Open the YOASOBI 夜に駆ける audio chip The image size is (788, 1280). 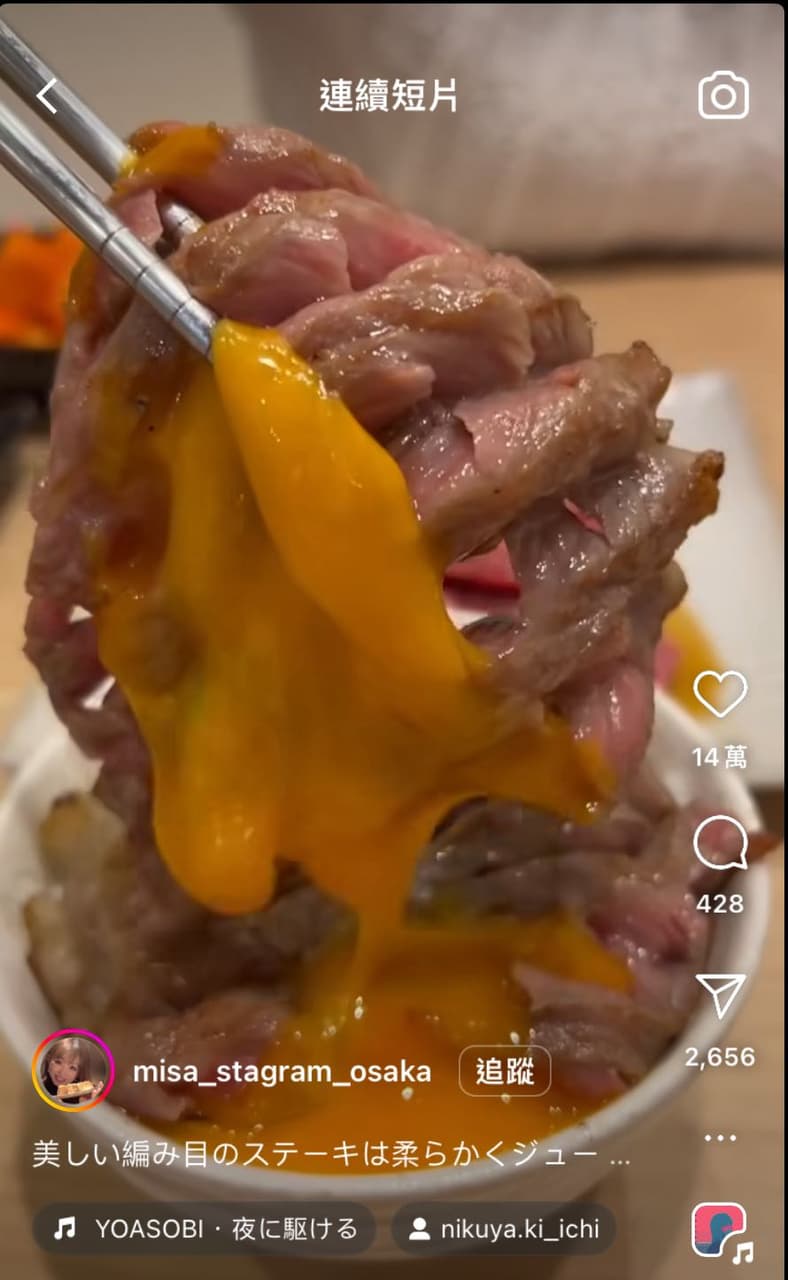[206, 1229]
